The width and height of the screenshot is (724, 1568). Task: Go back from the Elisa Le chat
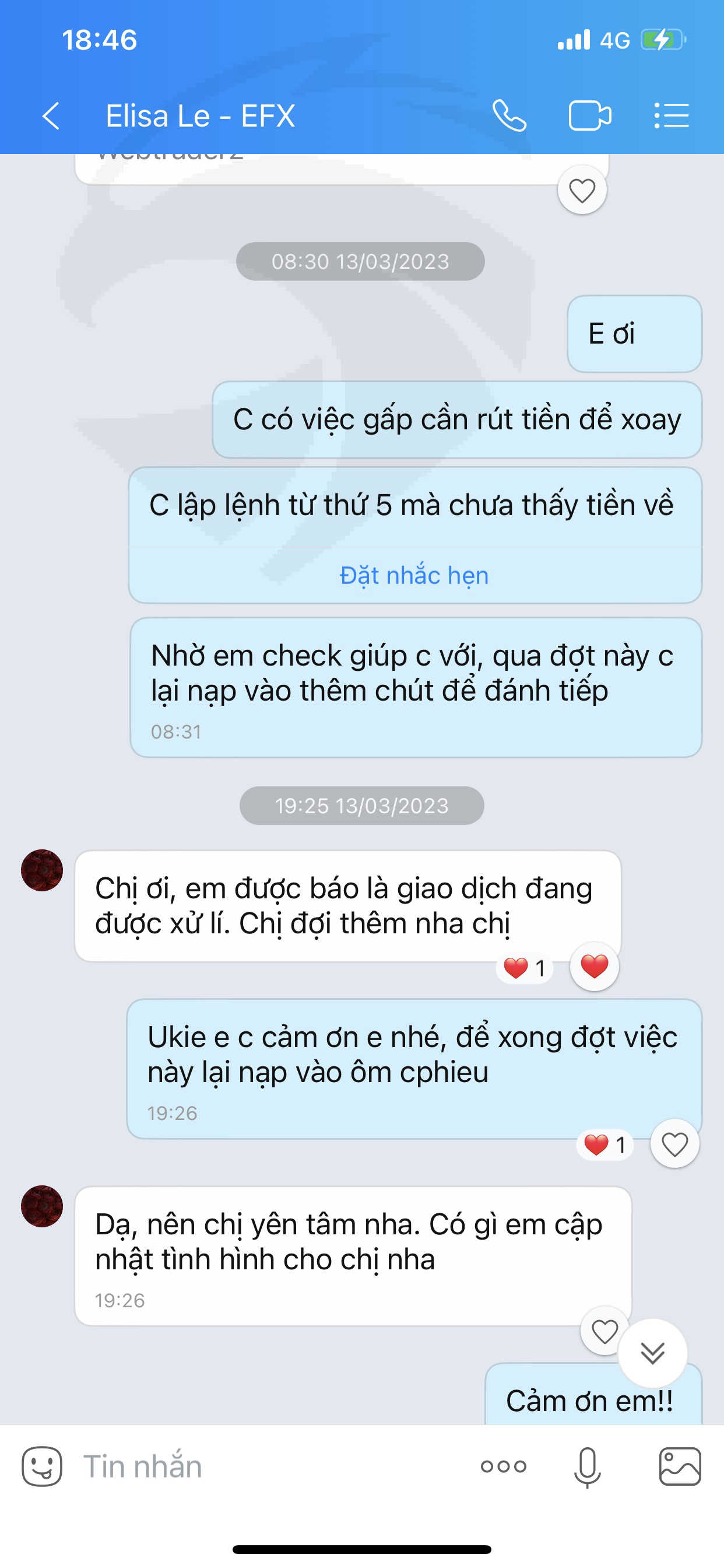tap(51, 116)
